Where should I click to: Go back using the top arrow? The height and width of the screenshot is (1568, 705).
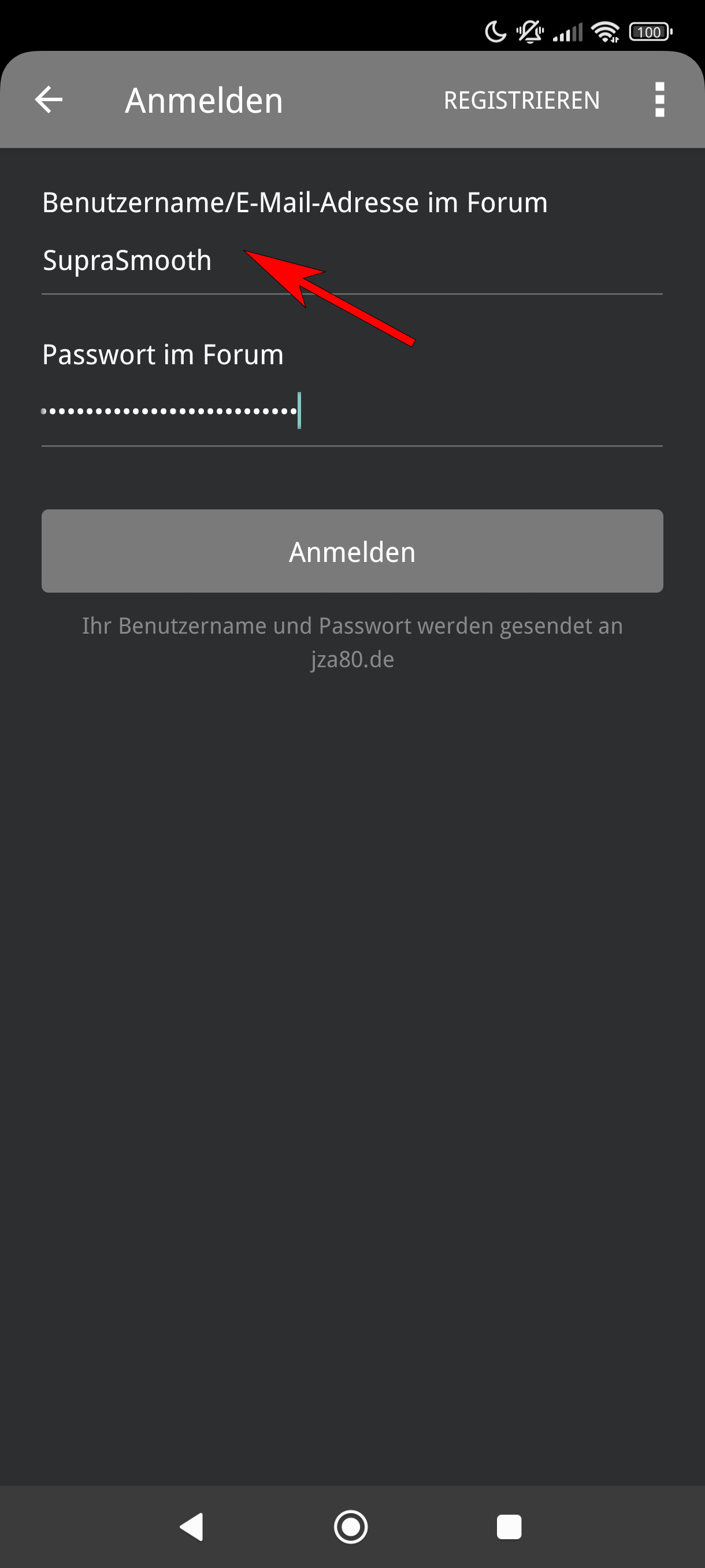(49, 99)
